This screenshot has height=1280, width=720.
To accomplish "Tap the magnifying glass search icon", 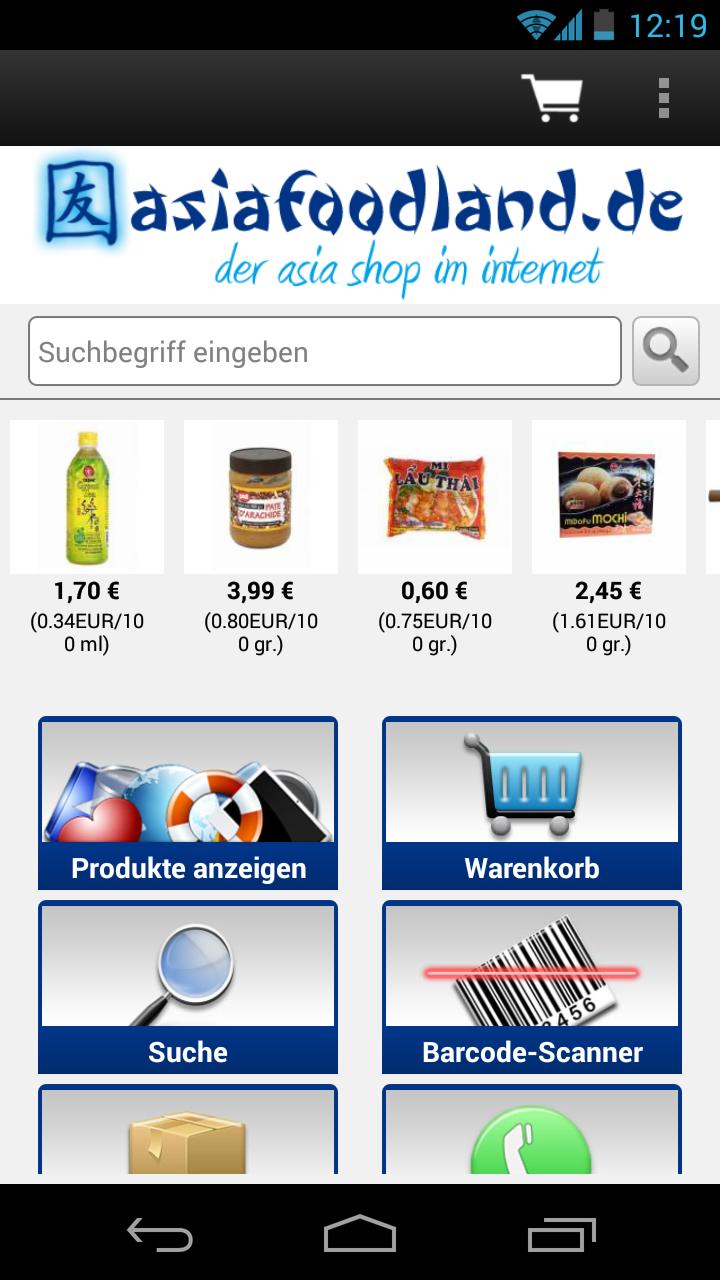I will (665, 351).
